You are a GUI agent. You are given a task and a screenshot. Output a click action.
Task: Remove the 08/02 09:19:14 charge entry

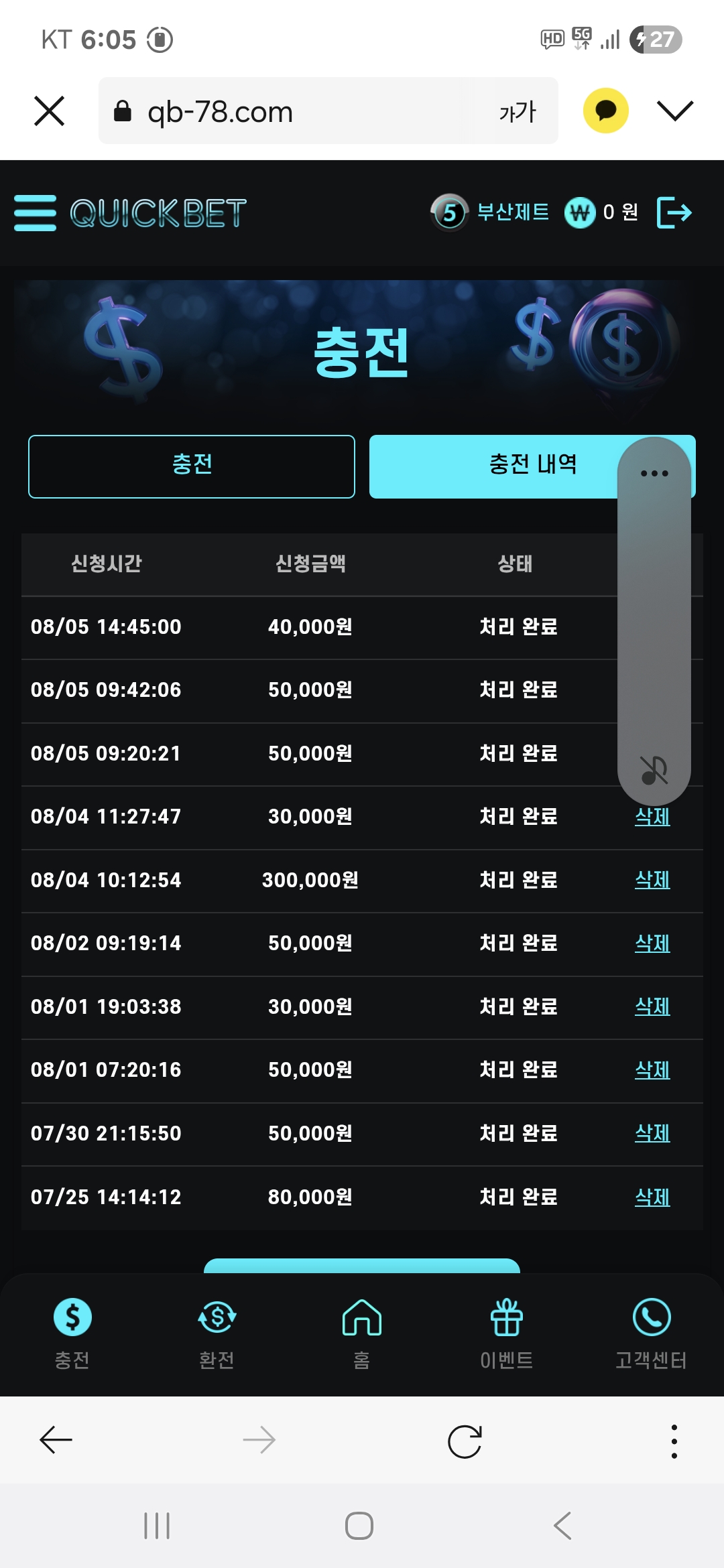[652, 943]
